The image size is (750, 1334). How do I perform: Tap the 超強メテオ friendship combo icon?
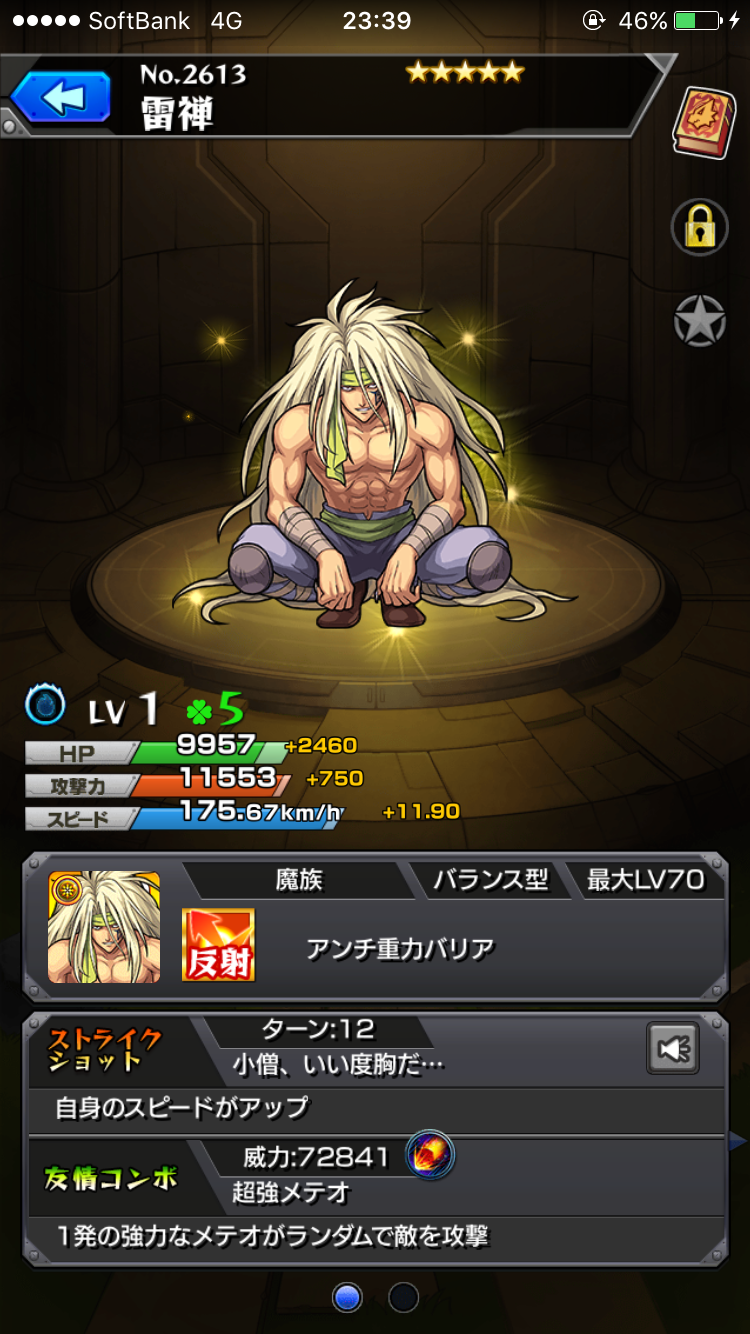(431, 1156)
